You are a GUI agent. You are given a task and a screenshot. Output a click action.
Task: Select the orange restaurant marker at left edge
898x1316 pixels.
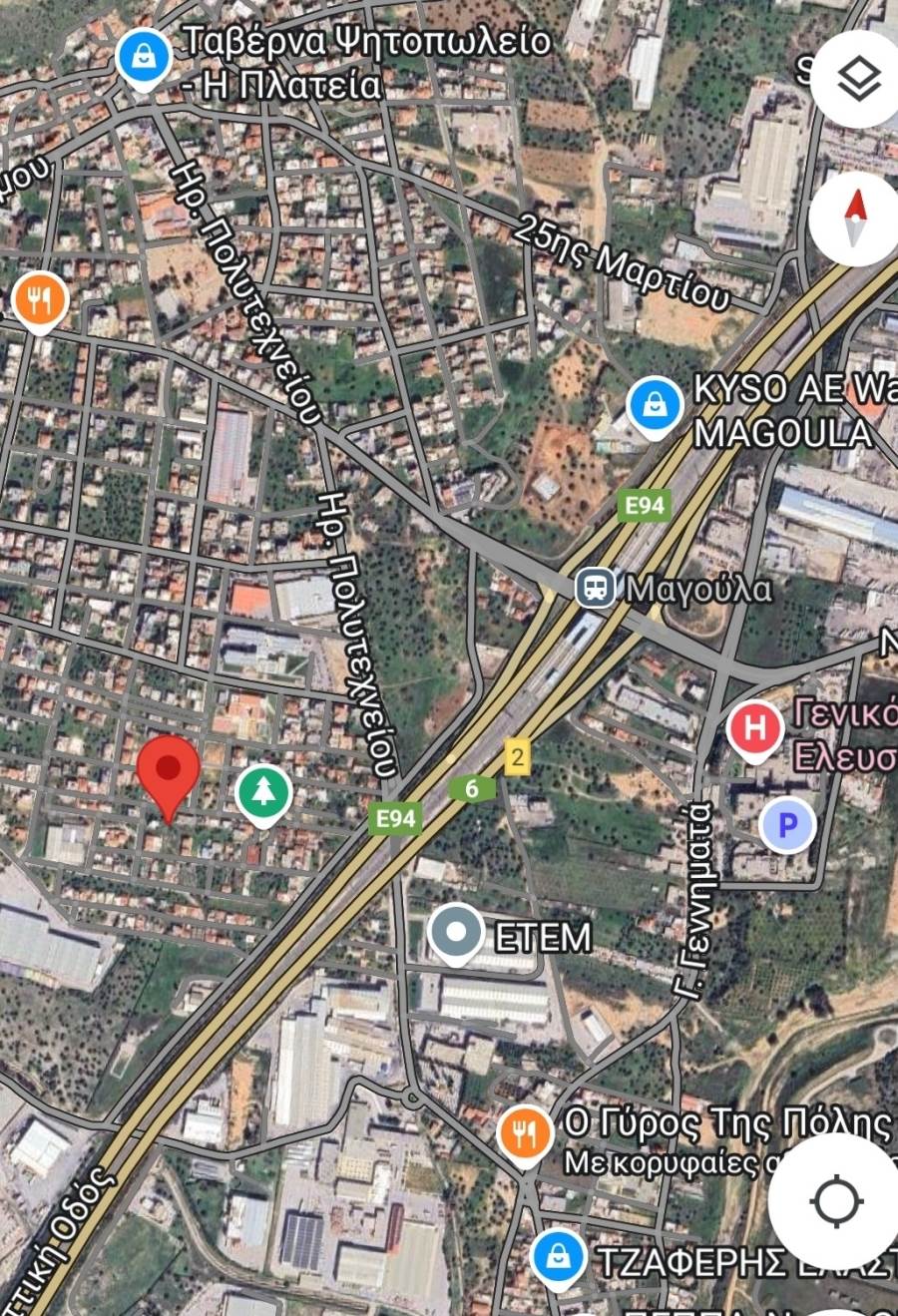(x=39, y=298)
